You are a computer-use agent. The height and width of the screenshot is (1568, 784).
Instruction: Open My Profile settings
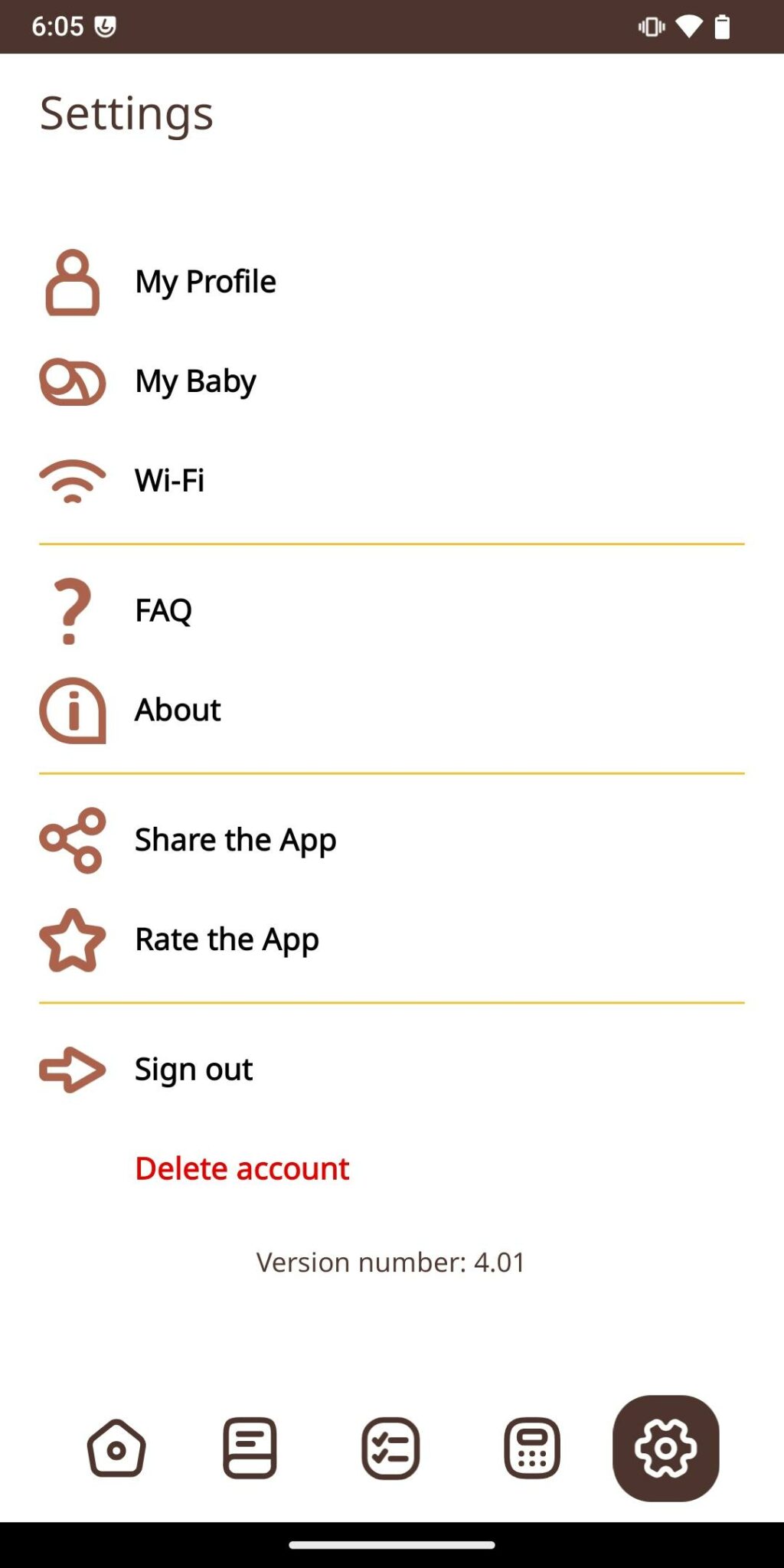coord(205,282)
